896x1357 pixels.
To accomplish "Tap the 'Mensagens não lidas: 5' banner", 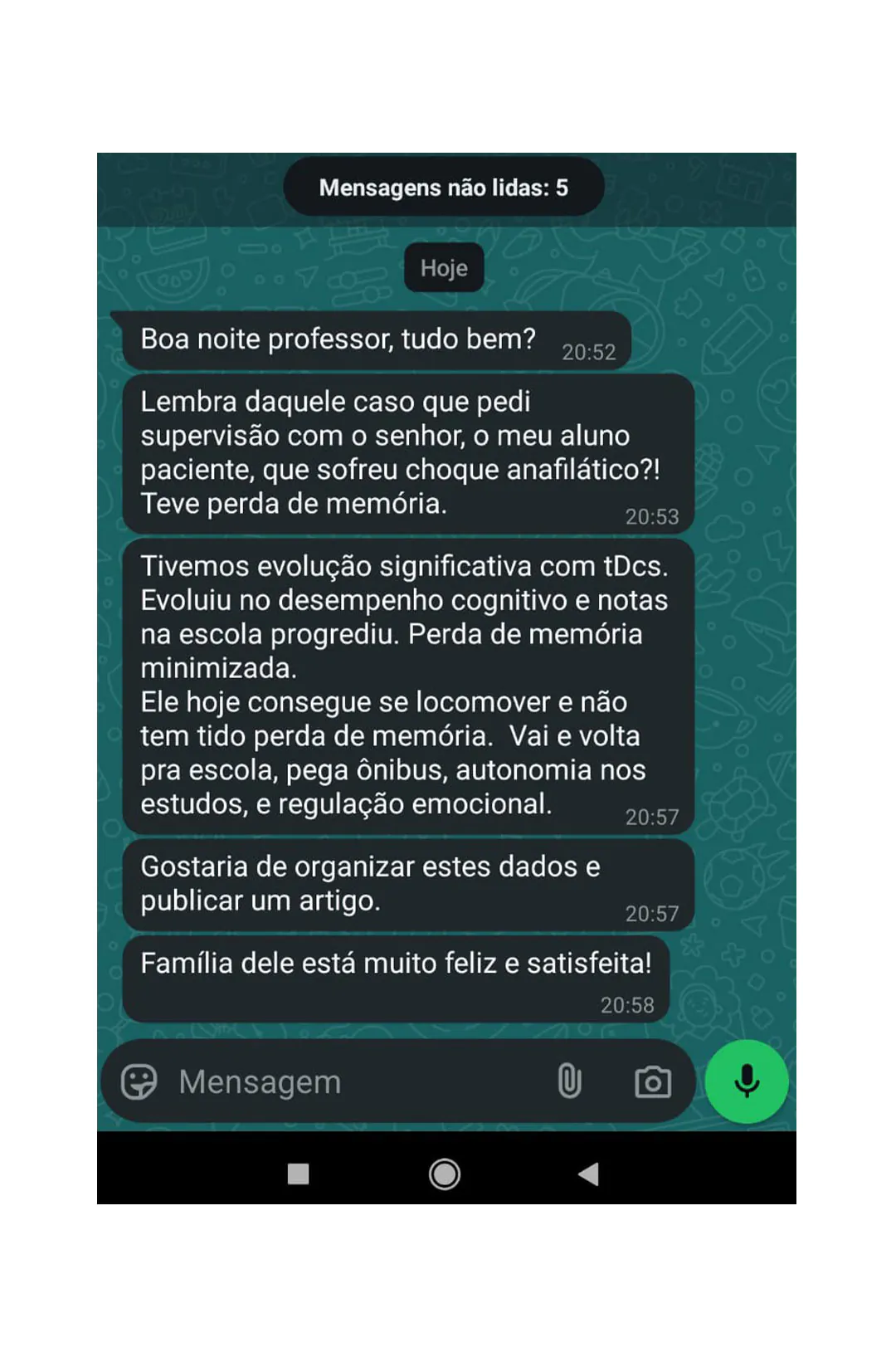I will pos(444,187).
